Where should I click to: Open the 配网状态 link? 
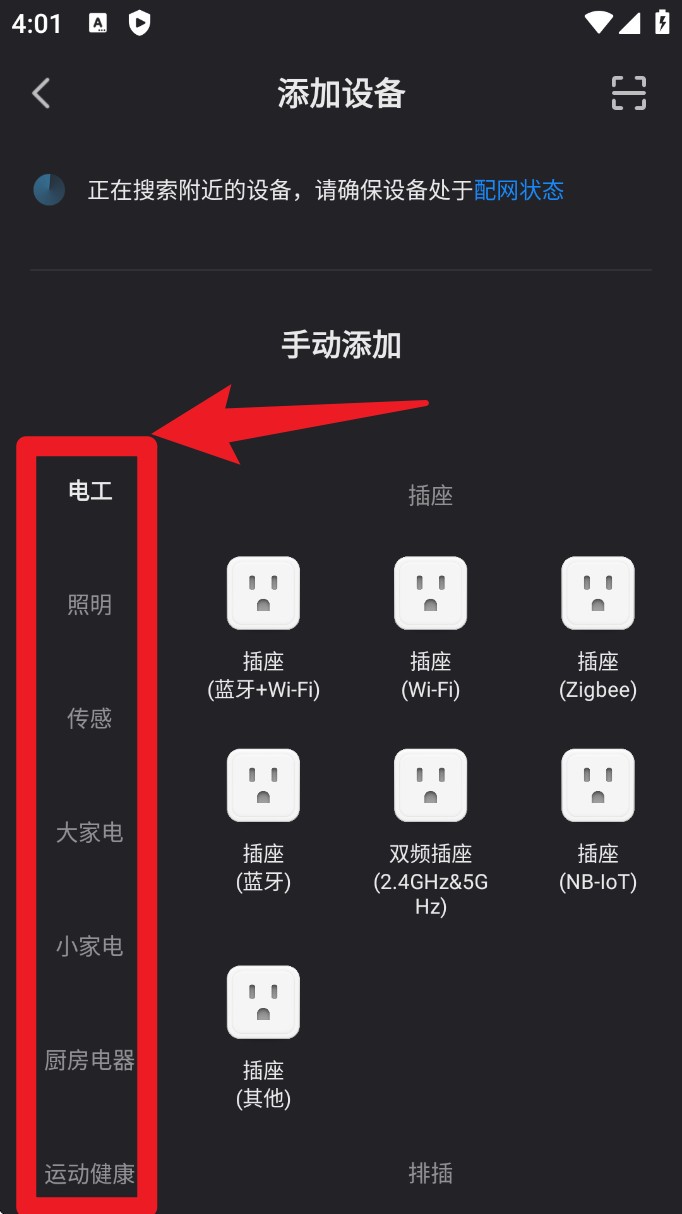pos(518,190)
